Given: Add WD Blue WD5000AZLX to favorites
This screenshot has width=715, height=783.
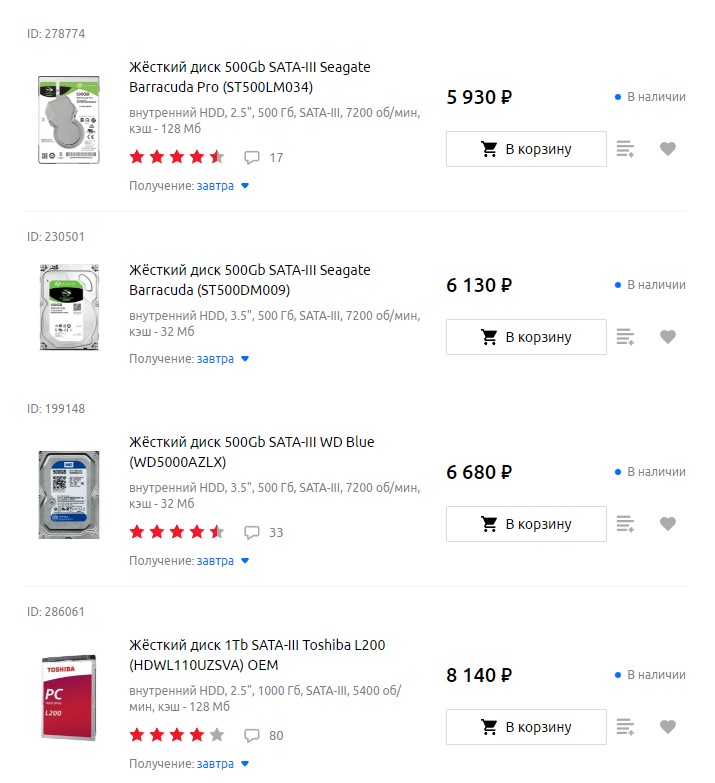Looking at the screenshot, I should point(668,524).
